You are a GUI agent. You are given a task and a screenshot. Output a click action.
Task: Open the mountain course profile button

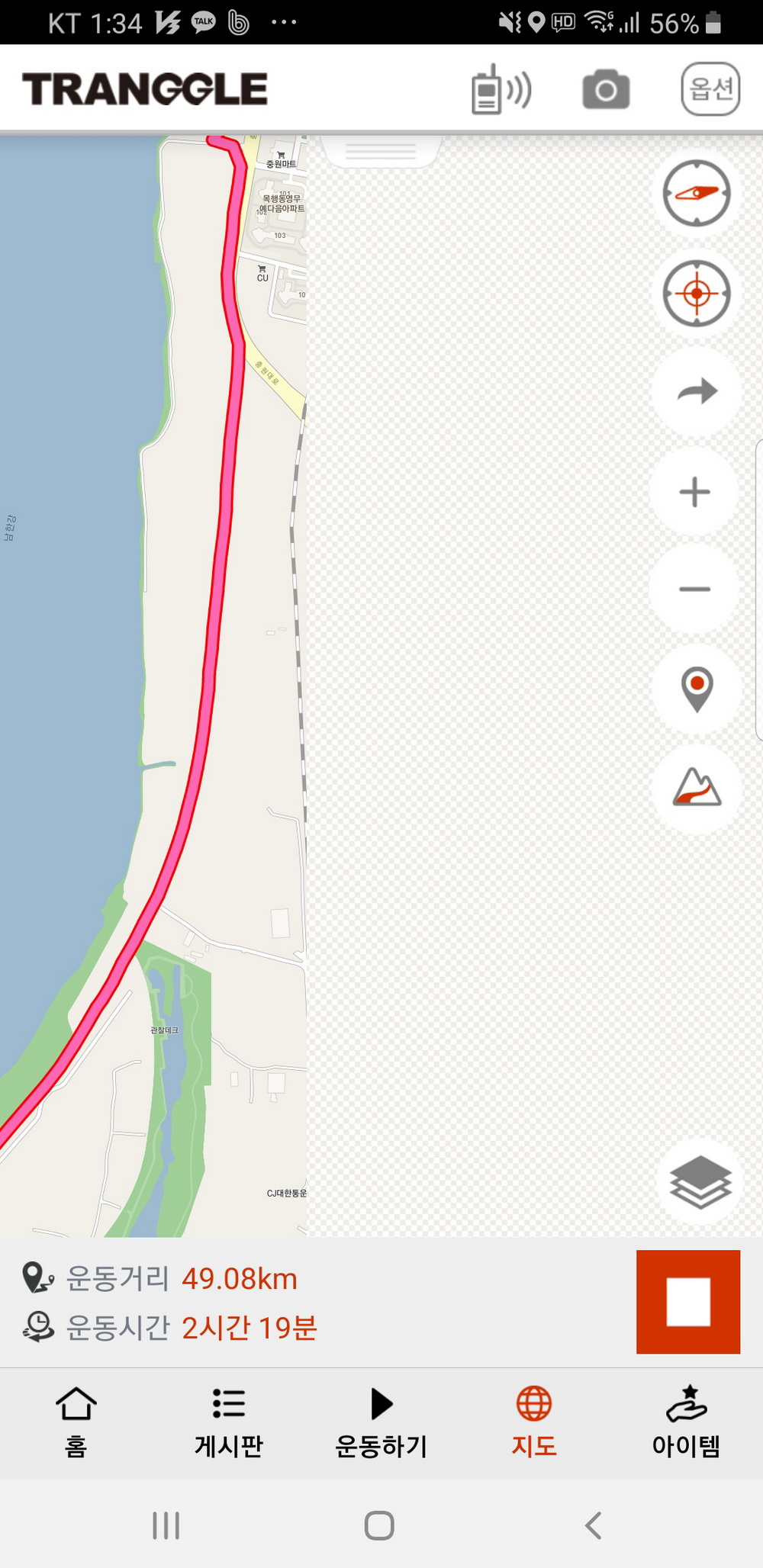pos(696,788)
